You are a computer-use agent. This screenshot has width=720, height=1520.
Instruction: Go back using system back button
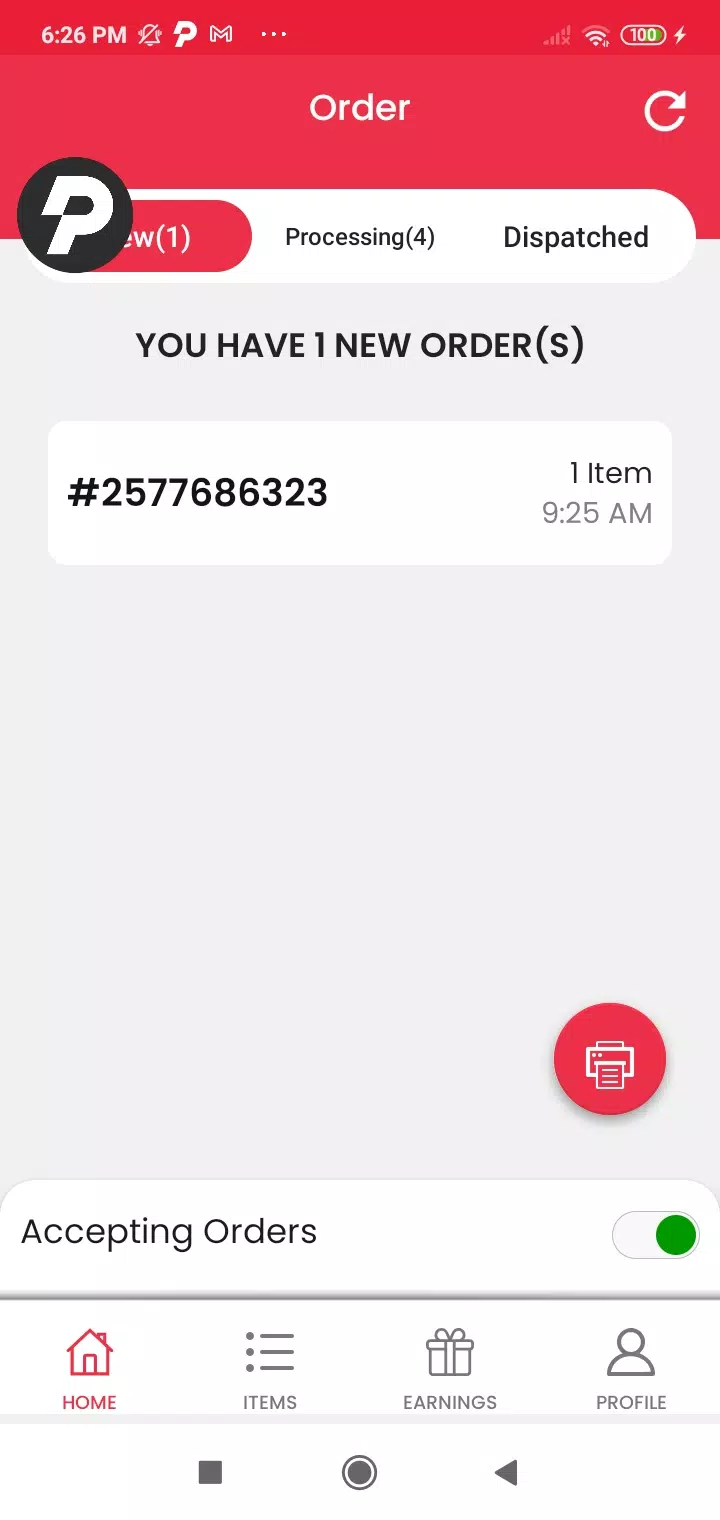click(x=506, y=1472)
